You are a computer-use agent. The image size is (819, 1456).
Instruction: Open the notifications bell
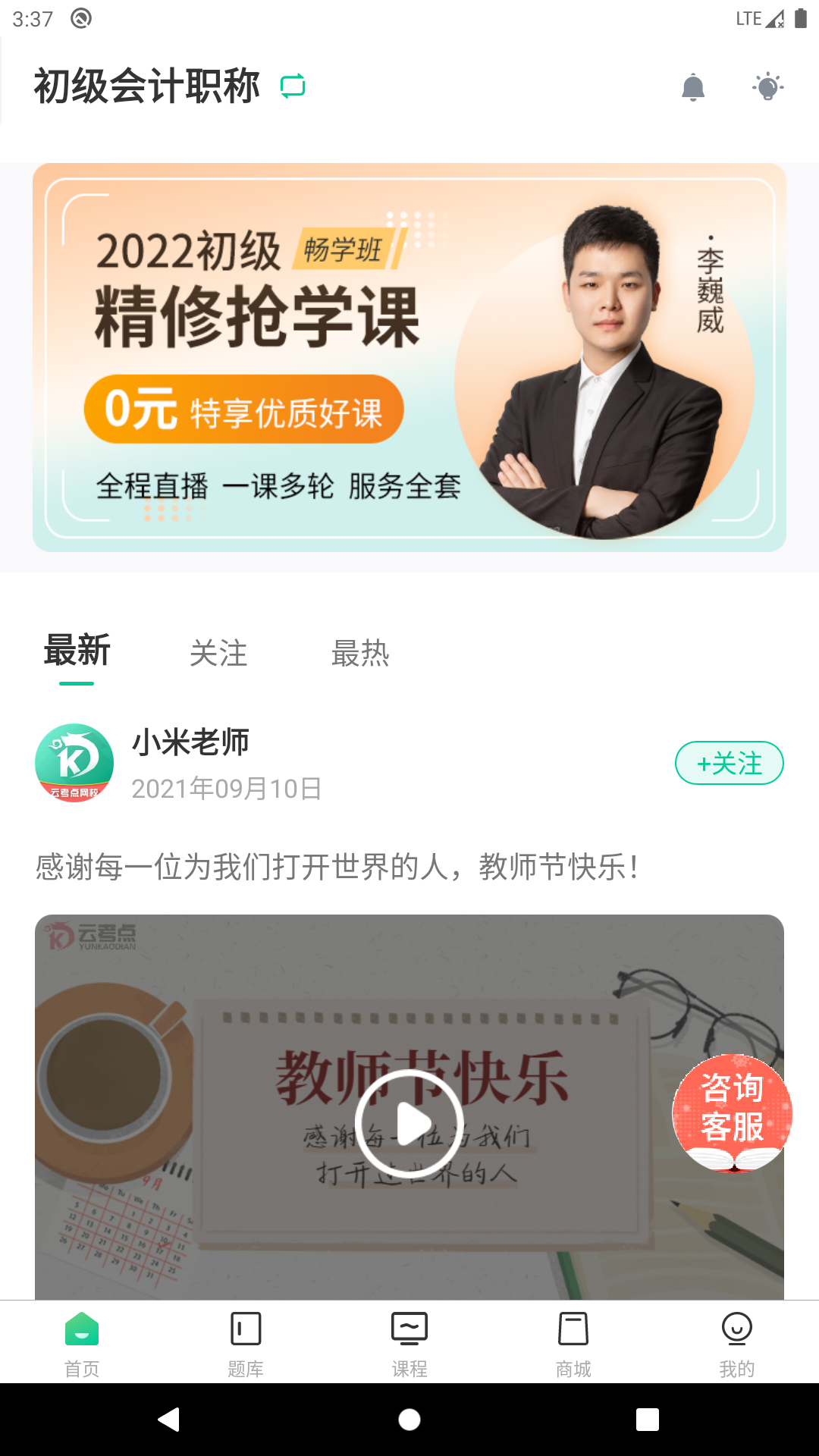tap(692, 87)
